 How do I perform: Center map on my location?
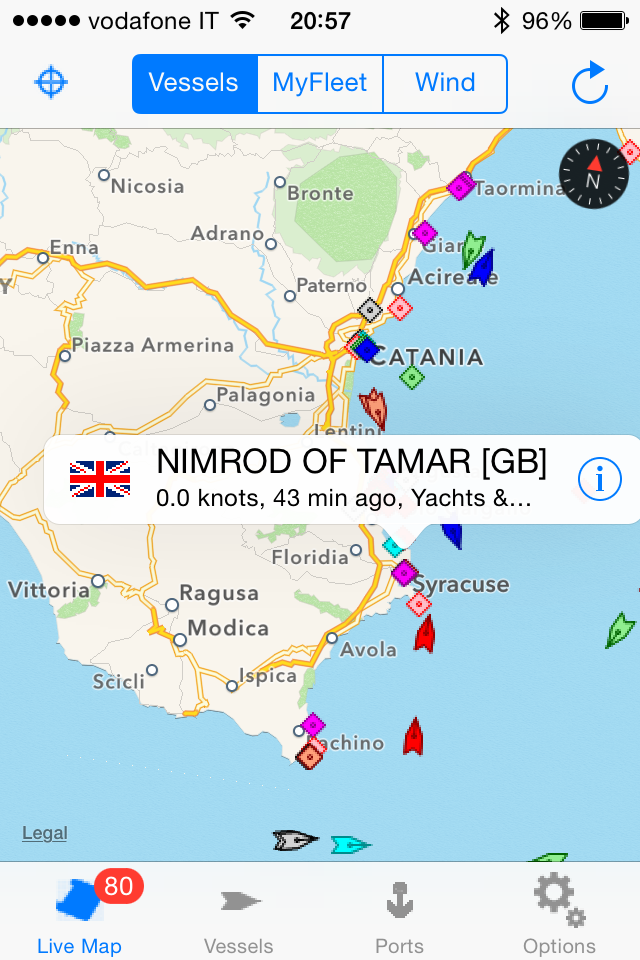51,83
